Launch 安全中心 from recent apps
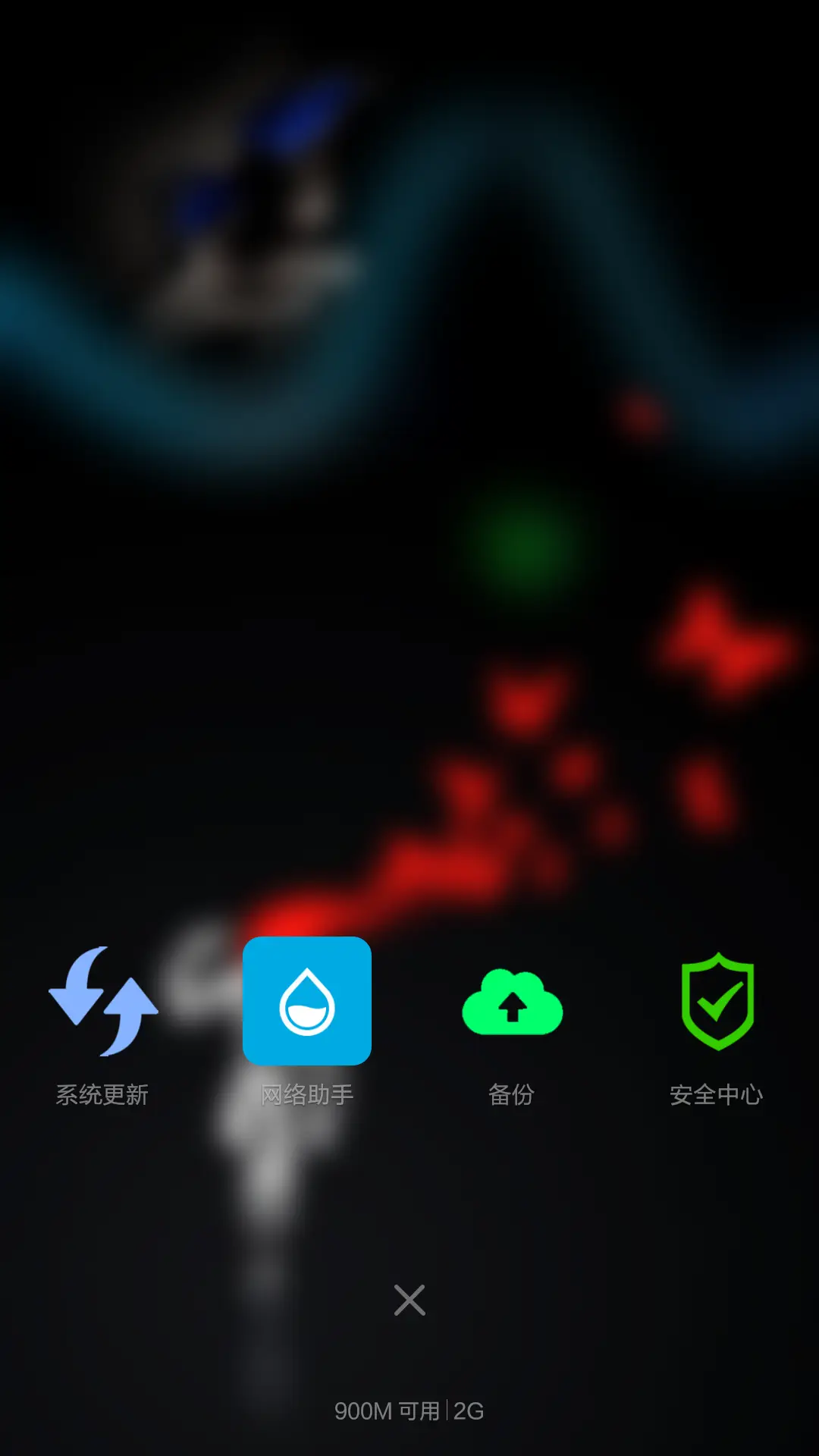This screenshot has width=819, height=1456. pos(717,1001)
